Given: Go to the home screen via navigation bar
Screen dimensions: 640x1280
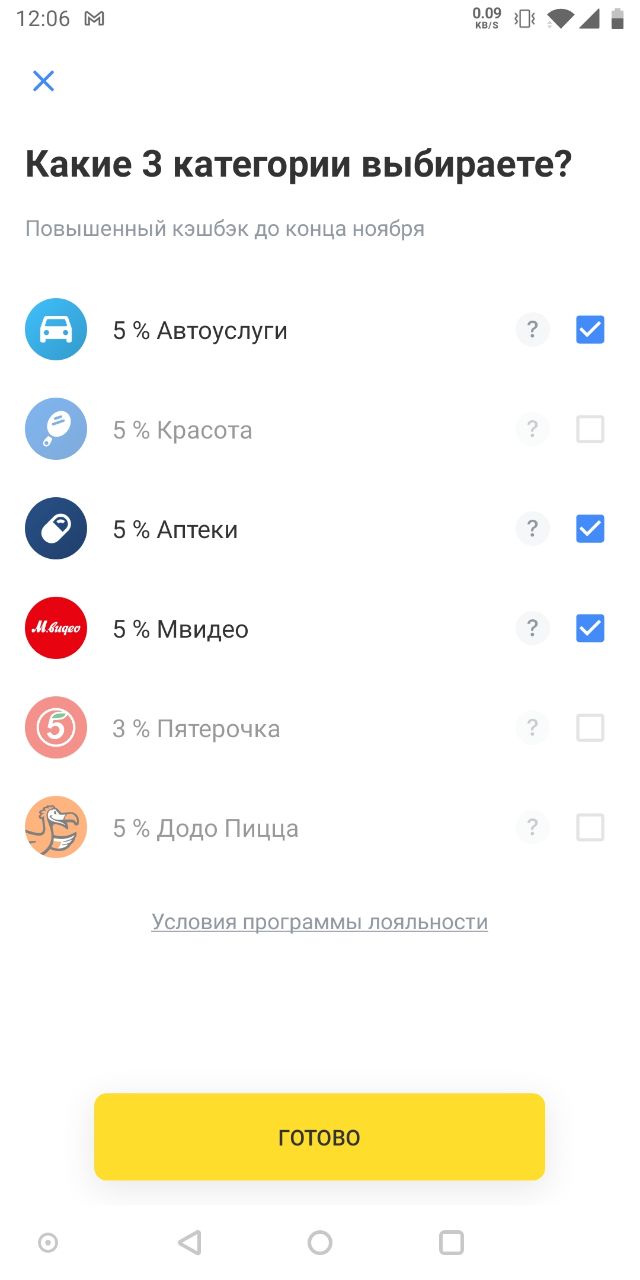Looking at the screenshot, I should click(x=320, y=1242).
